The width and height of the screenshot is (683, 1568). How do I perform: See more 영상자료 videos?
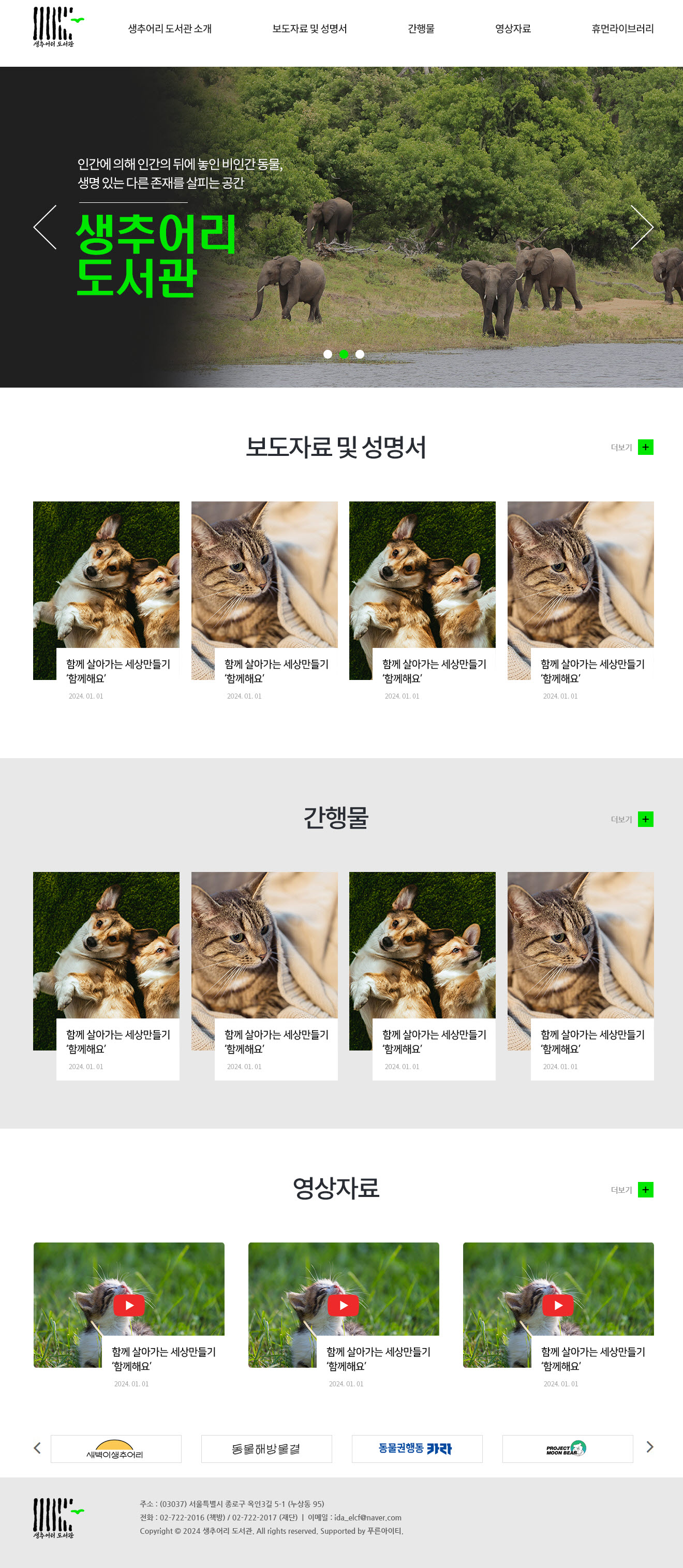point(645,1190)
